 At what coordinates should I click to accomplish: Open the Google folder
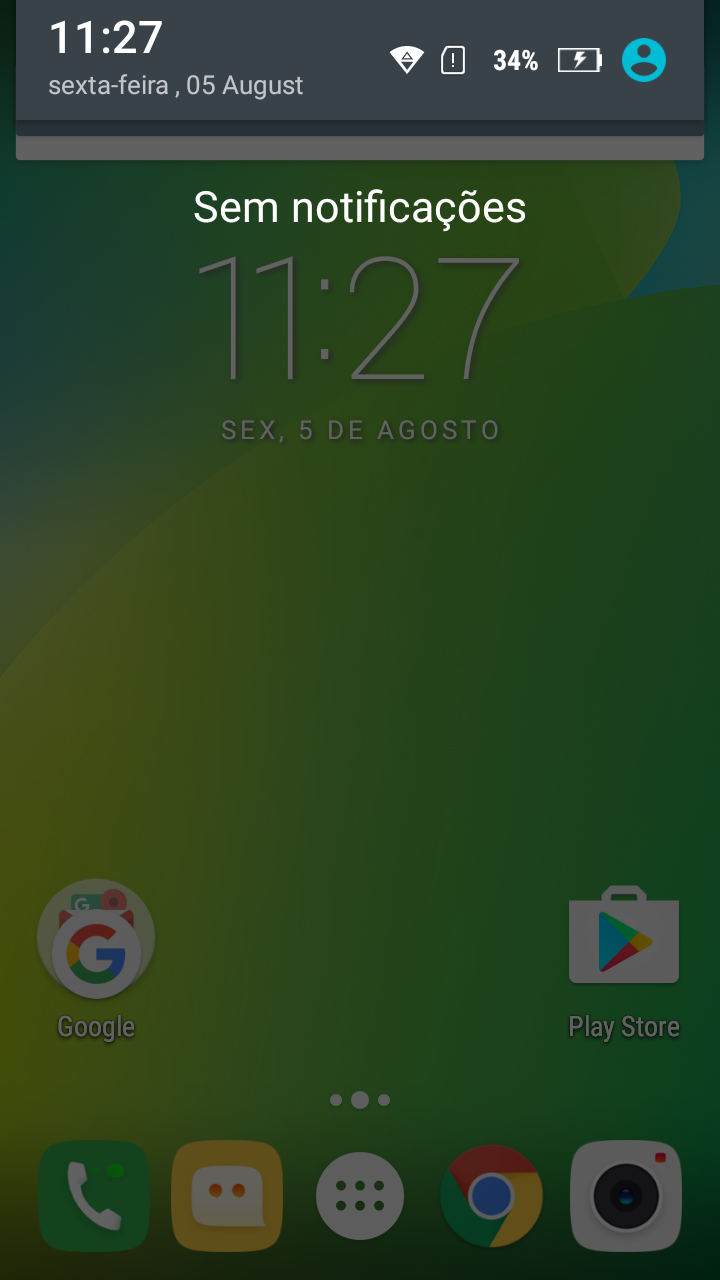[96, 940]
